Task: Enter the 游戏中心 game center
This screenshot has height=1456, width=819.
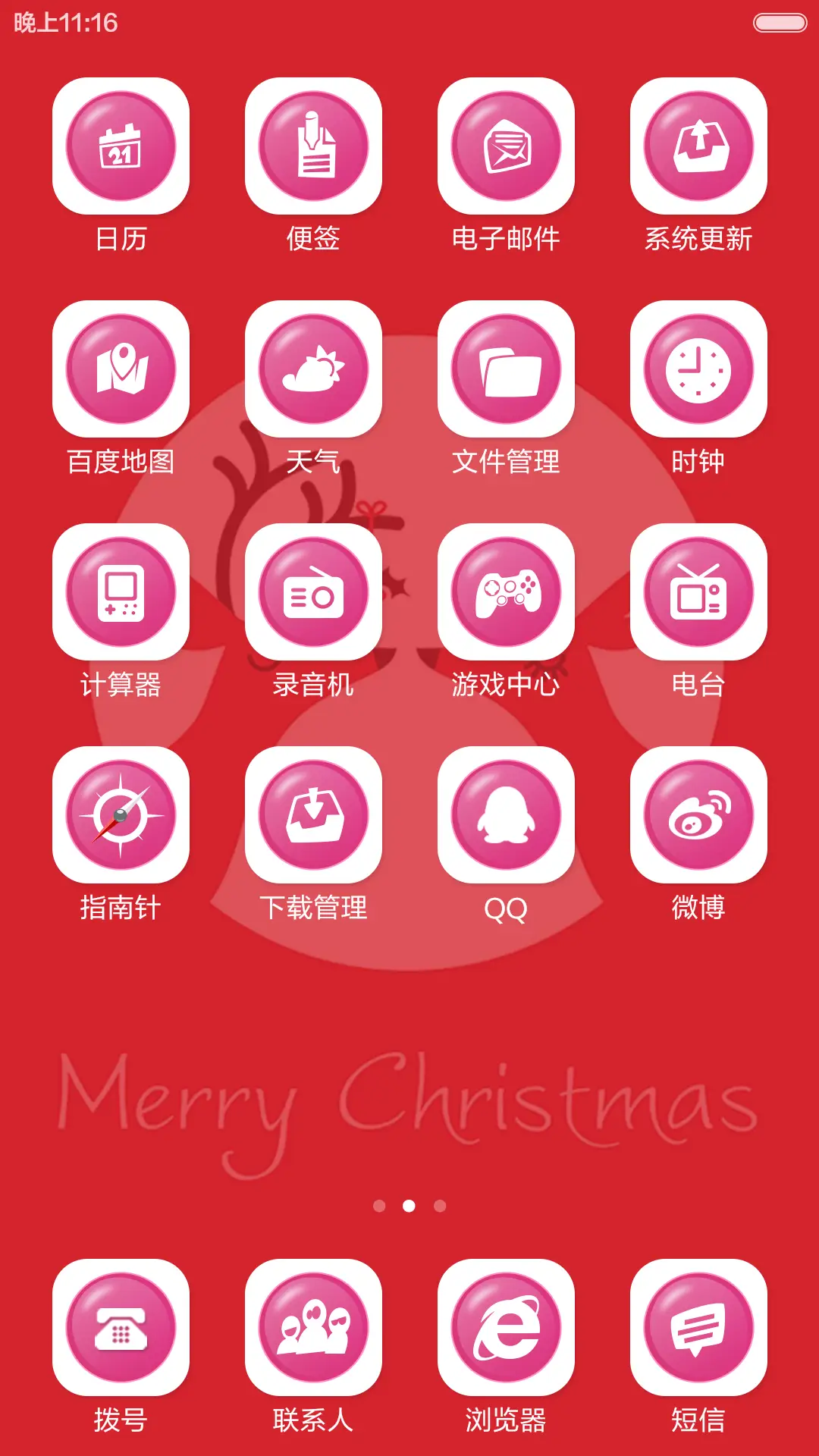Action: [506, 594]
